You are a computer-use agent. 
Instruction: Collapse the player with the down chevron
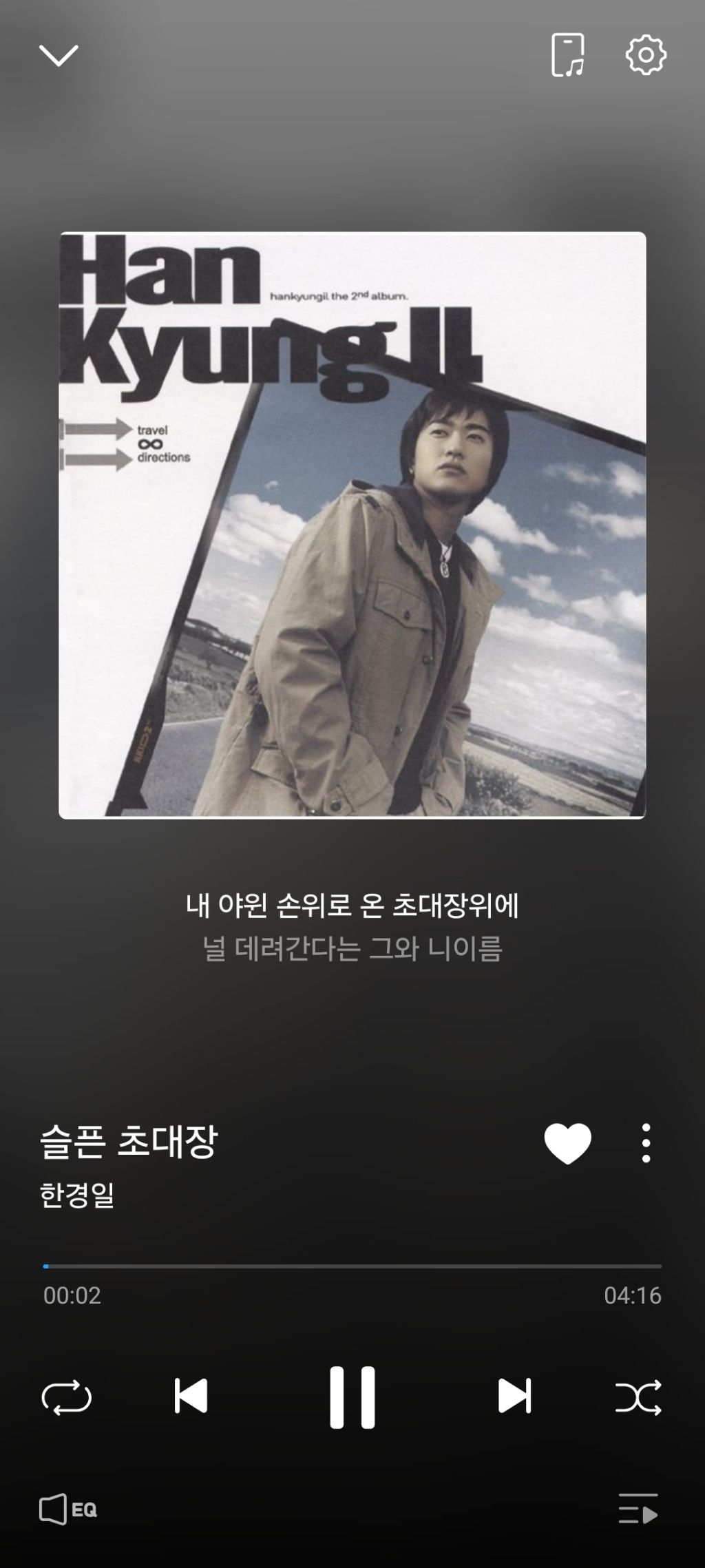(x=59, y=56)
